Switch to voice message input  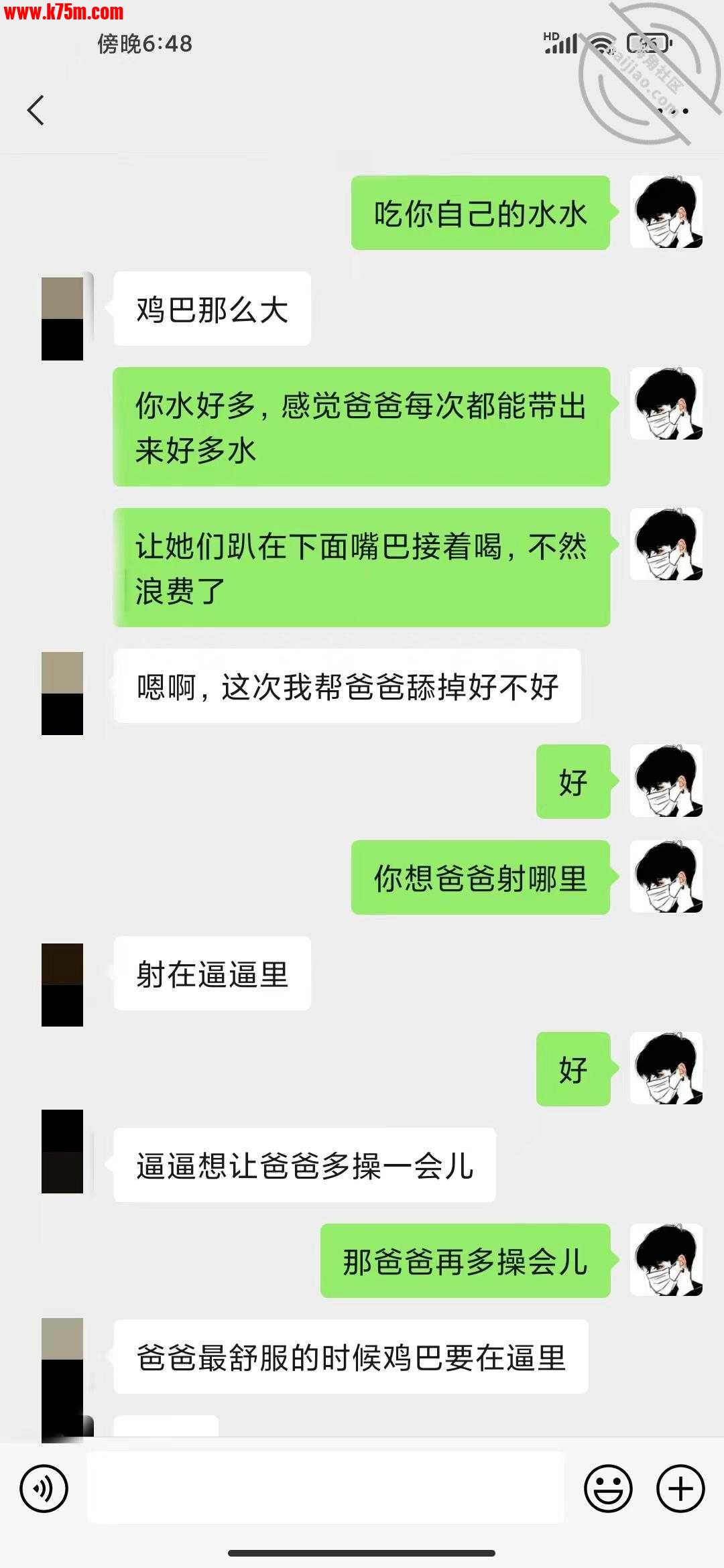(44, 1489)
